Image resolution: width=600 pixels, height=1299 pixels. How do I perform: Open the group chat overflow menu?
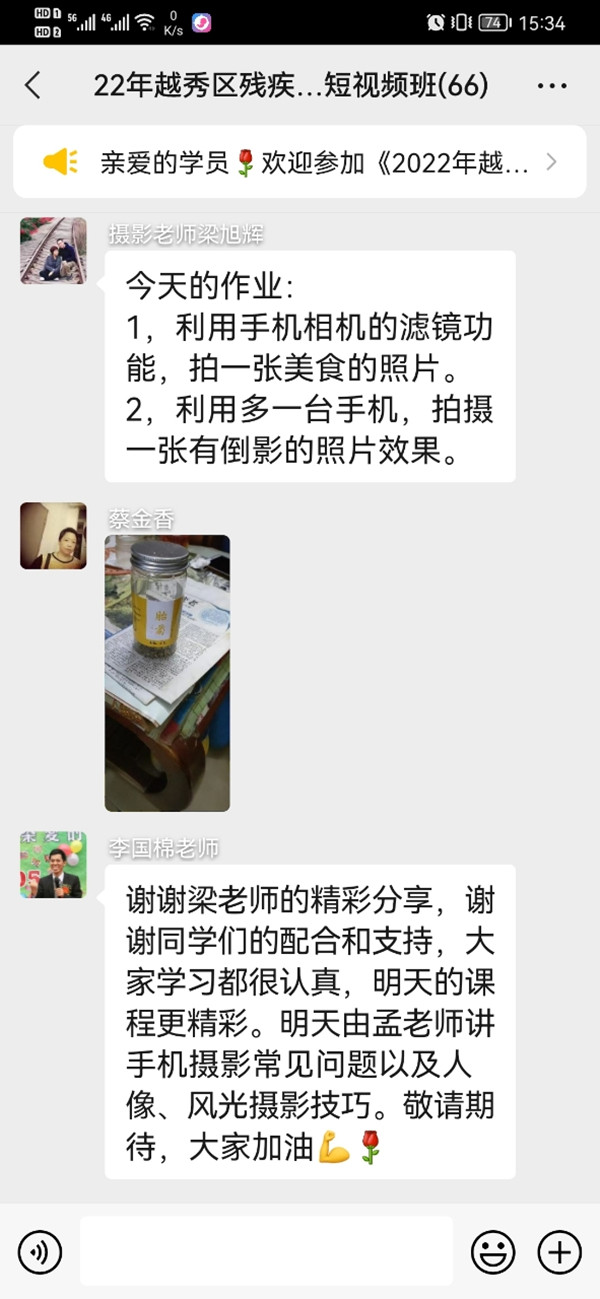pyautogui.click(x=552, y=86)
